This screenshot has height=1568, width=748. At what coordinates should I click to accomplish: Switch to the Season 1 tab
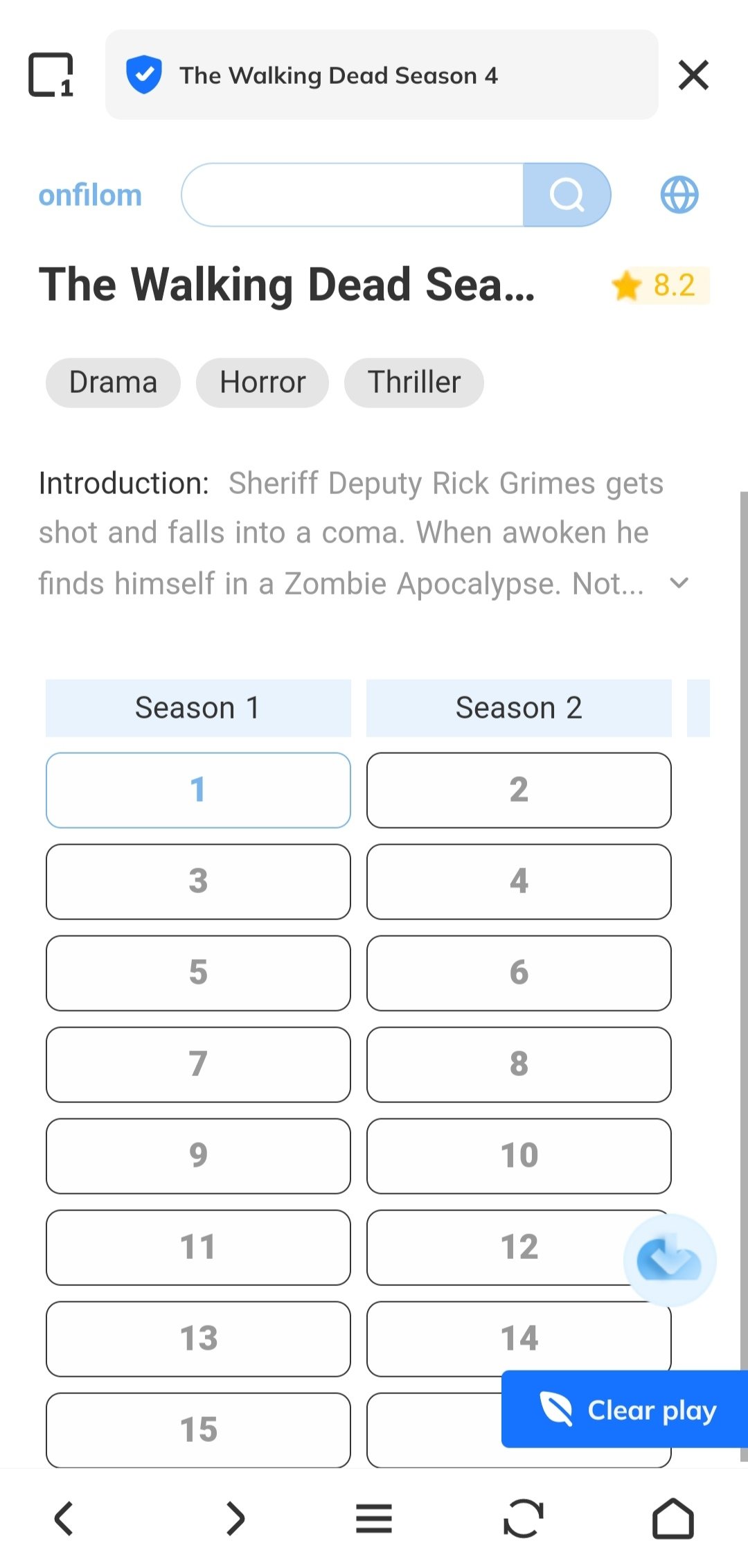pos(198,708)
